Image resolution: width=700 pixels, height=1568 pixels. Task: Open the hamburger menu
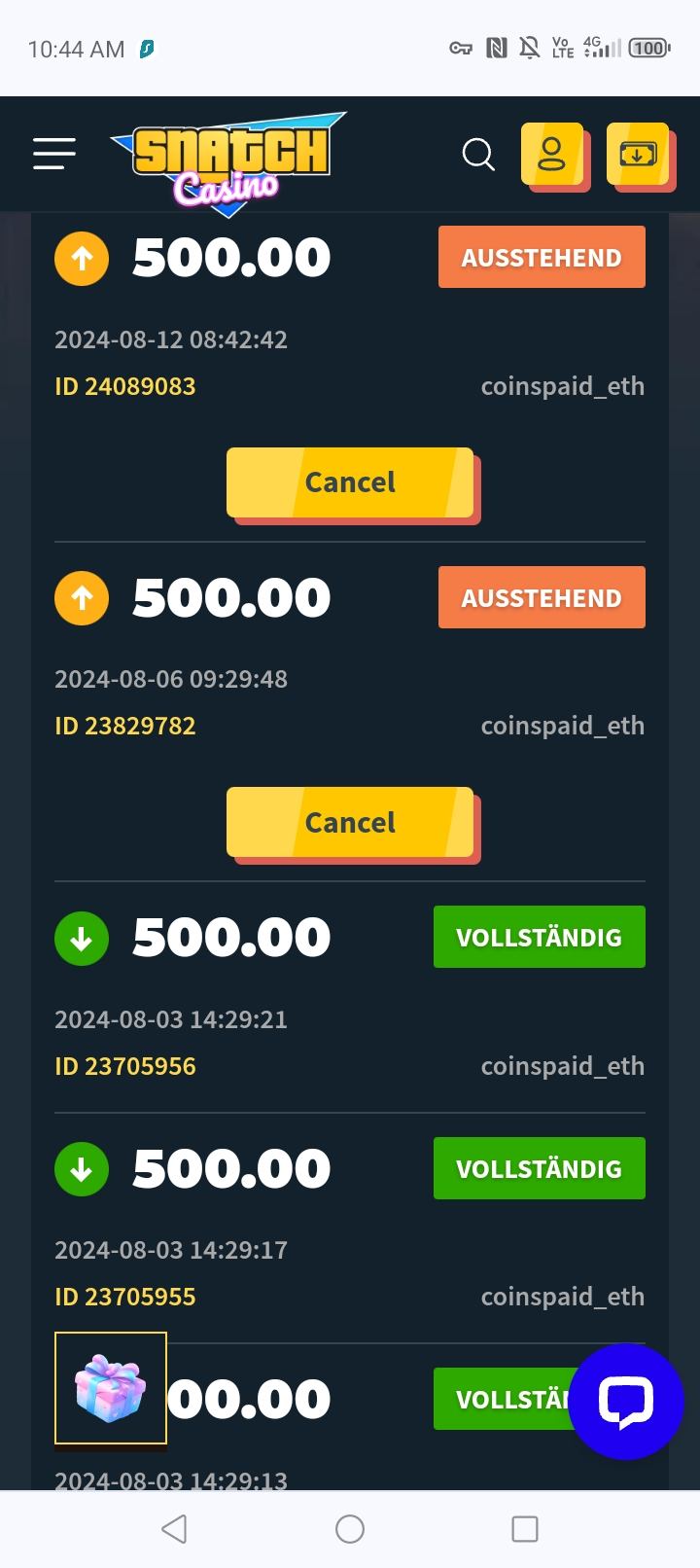click(x=54, y=154)
